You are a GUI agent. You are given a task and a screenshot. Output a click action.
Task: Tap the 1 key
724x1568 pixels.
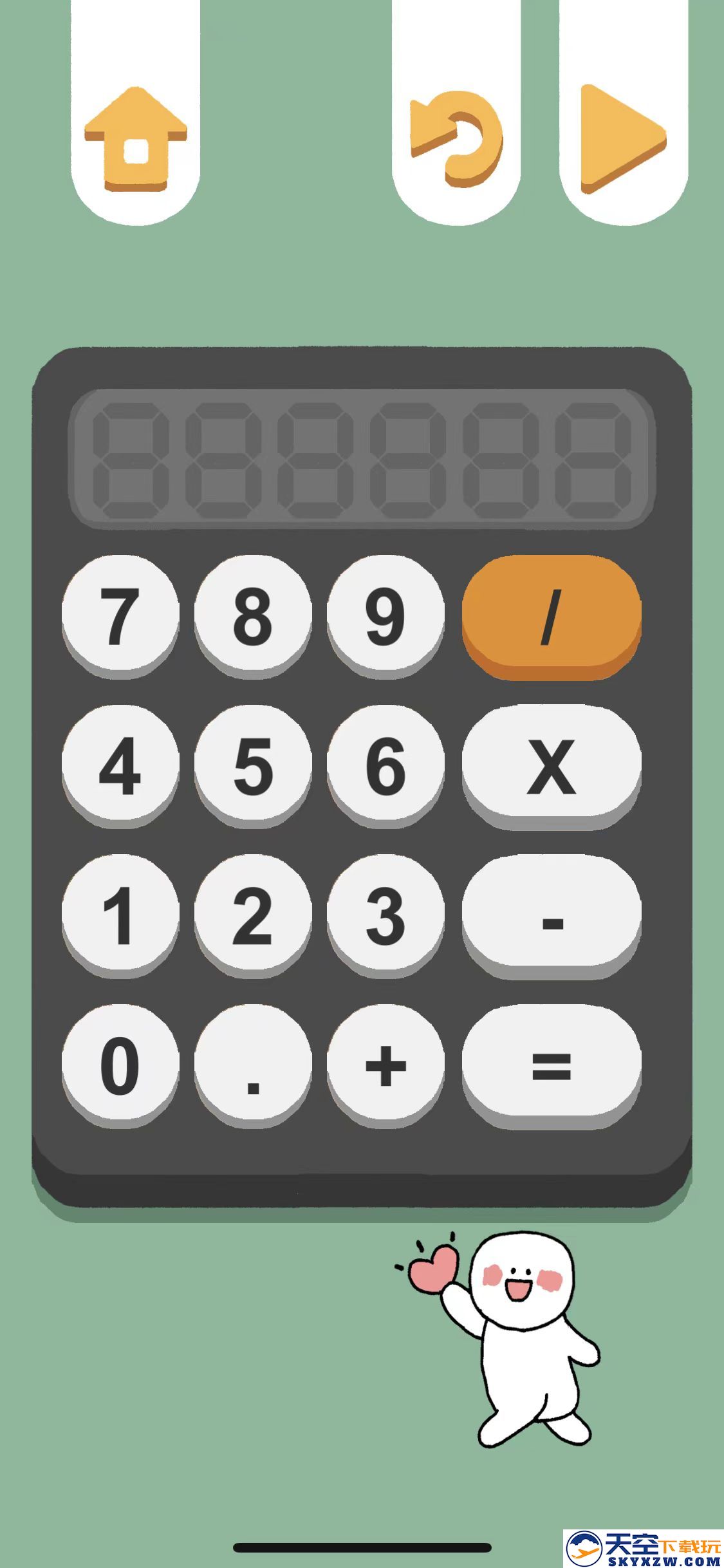click(120, 913)
